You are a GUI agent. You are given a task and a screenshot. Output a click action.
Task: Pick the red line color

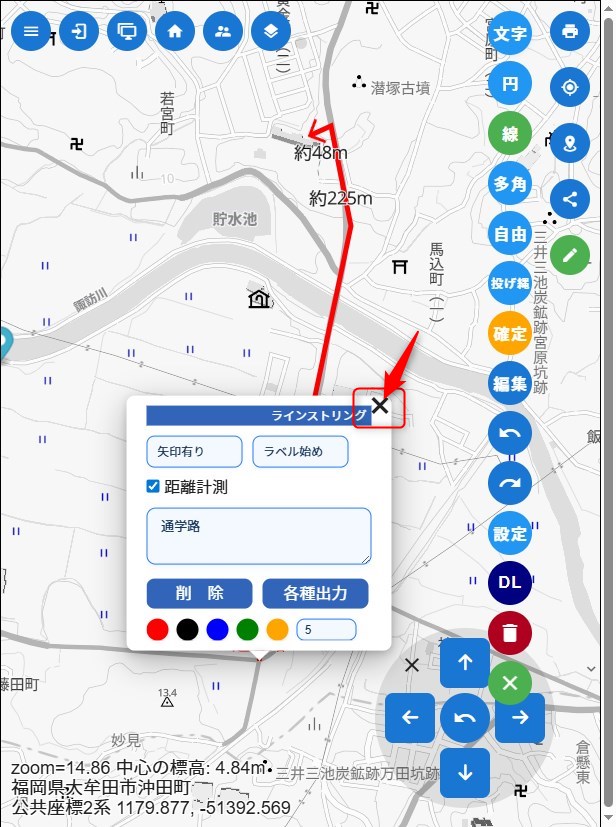[x=157, y=630]
